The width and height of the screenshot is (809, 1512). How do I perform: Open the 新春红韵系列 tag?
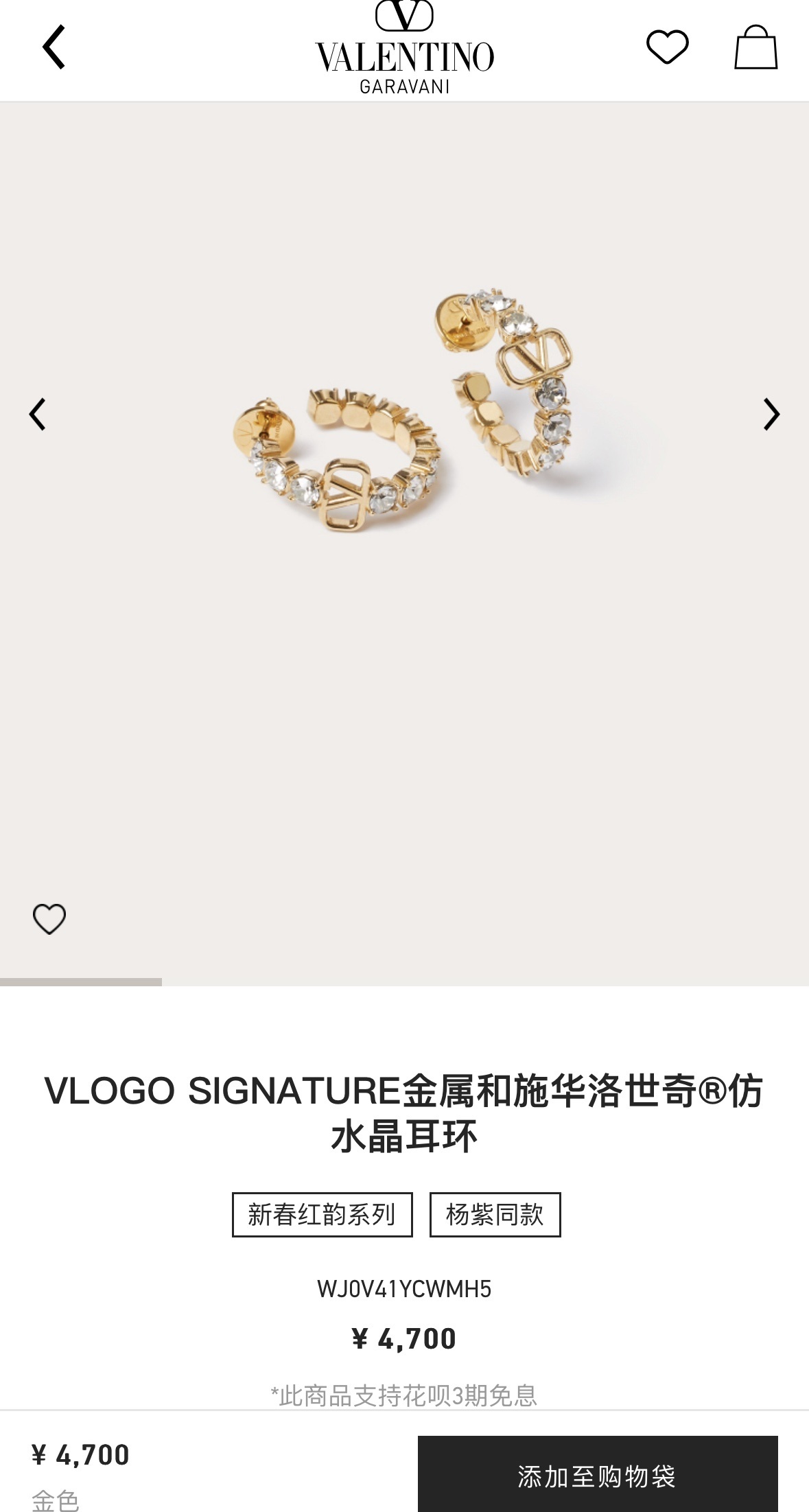pyautogui.click(x=322, y=1214)
